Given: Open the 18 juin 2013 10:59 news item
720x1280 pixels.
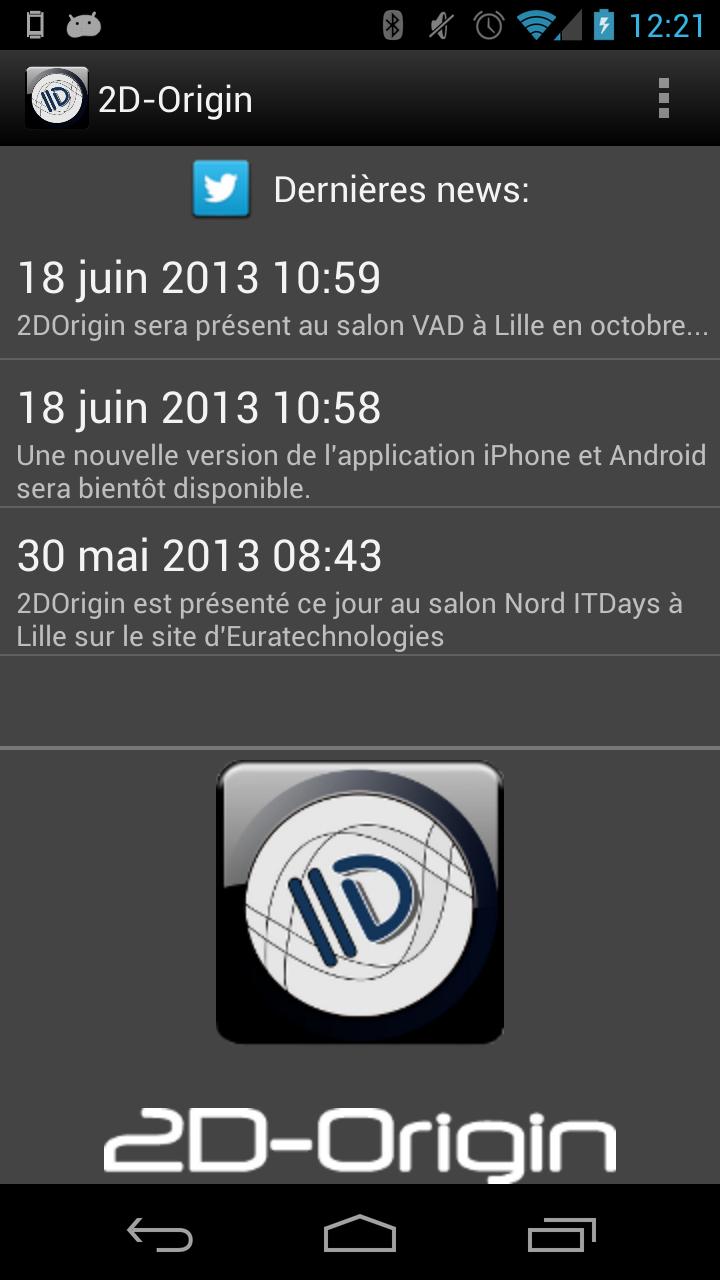Looking at the screenshot, I should point(360,296).
